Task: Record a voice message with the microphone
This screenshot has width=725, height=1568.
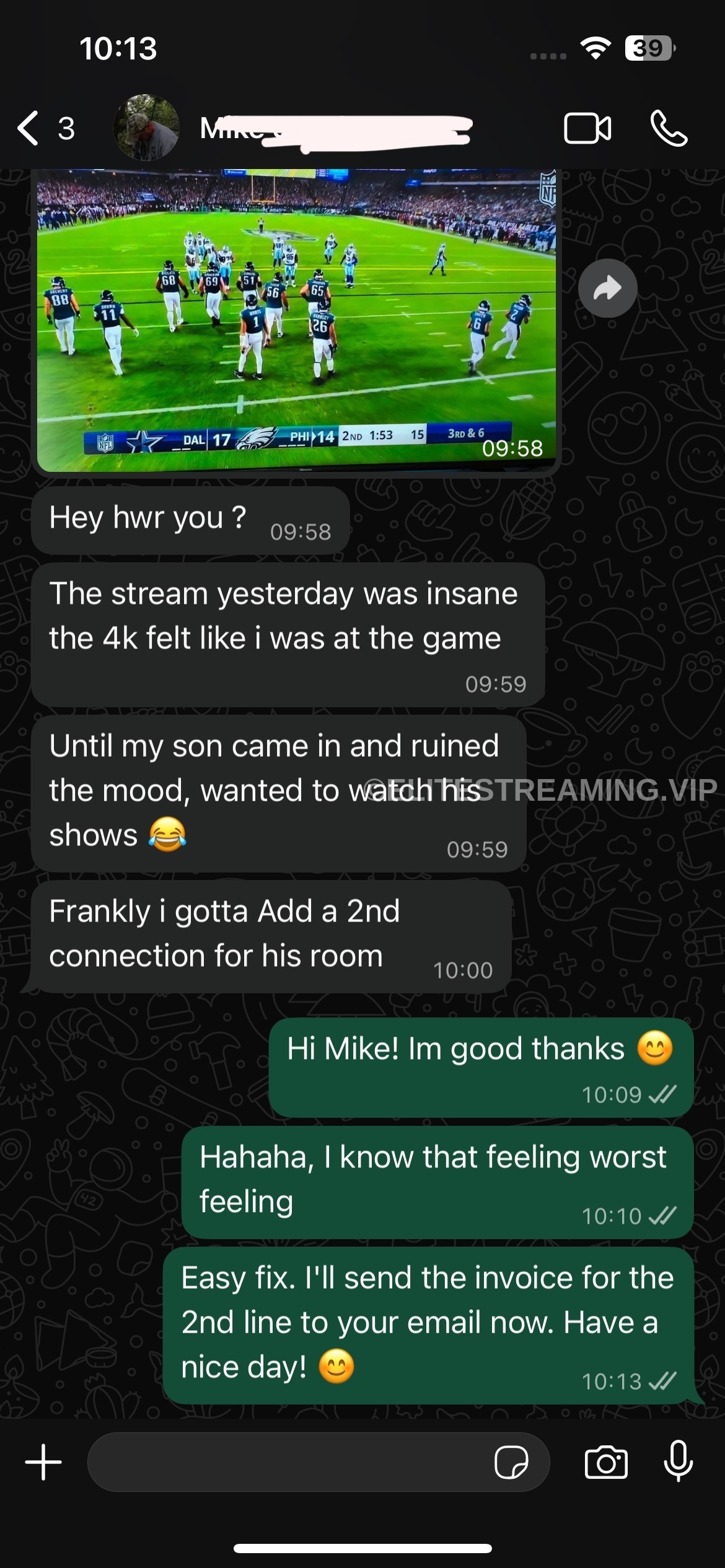Action: click(678, 1460)
